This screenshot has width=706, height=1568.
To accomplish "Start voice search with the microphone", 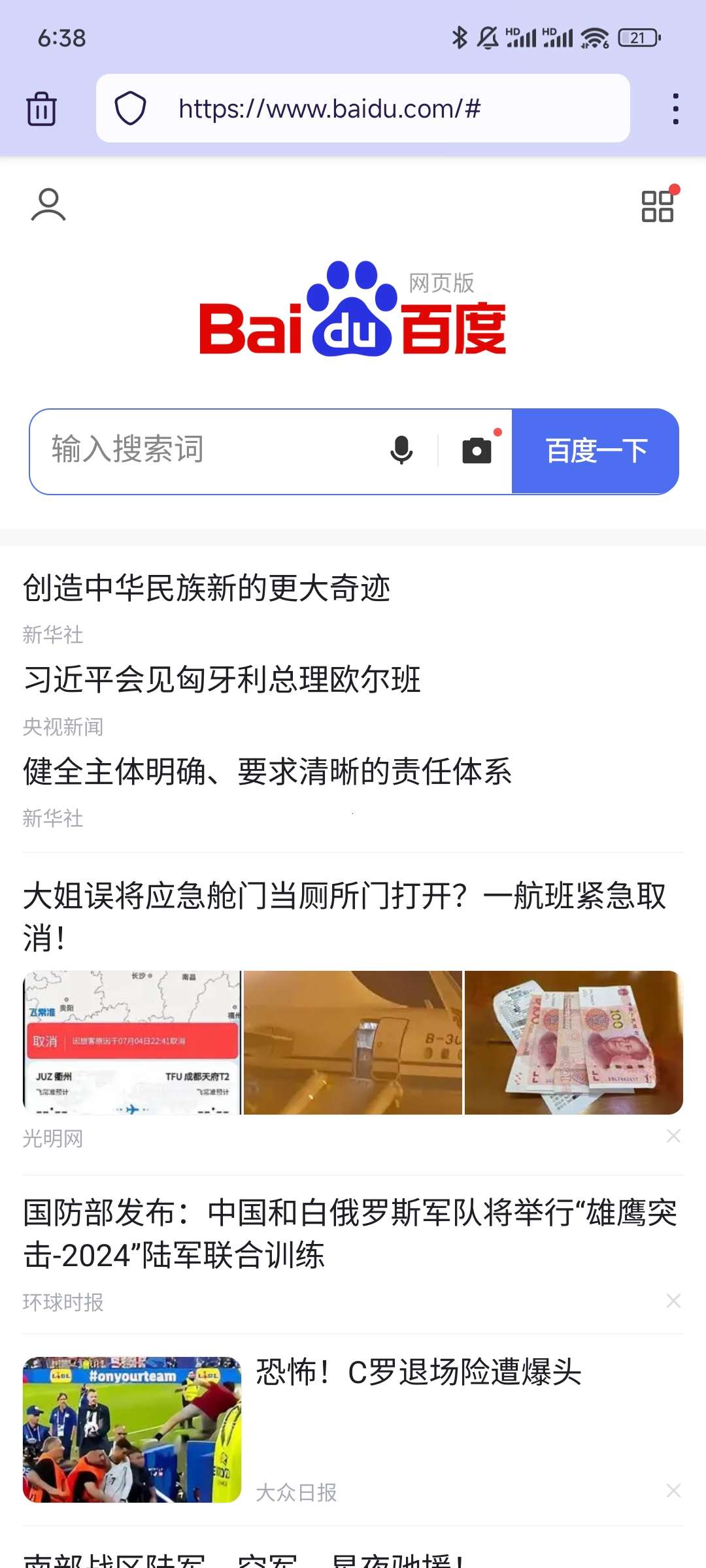I will (x=401, y=450).
